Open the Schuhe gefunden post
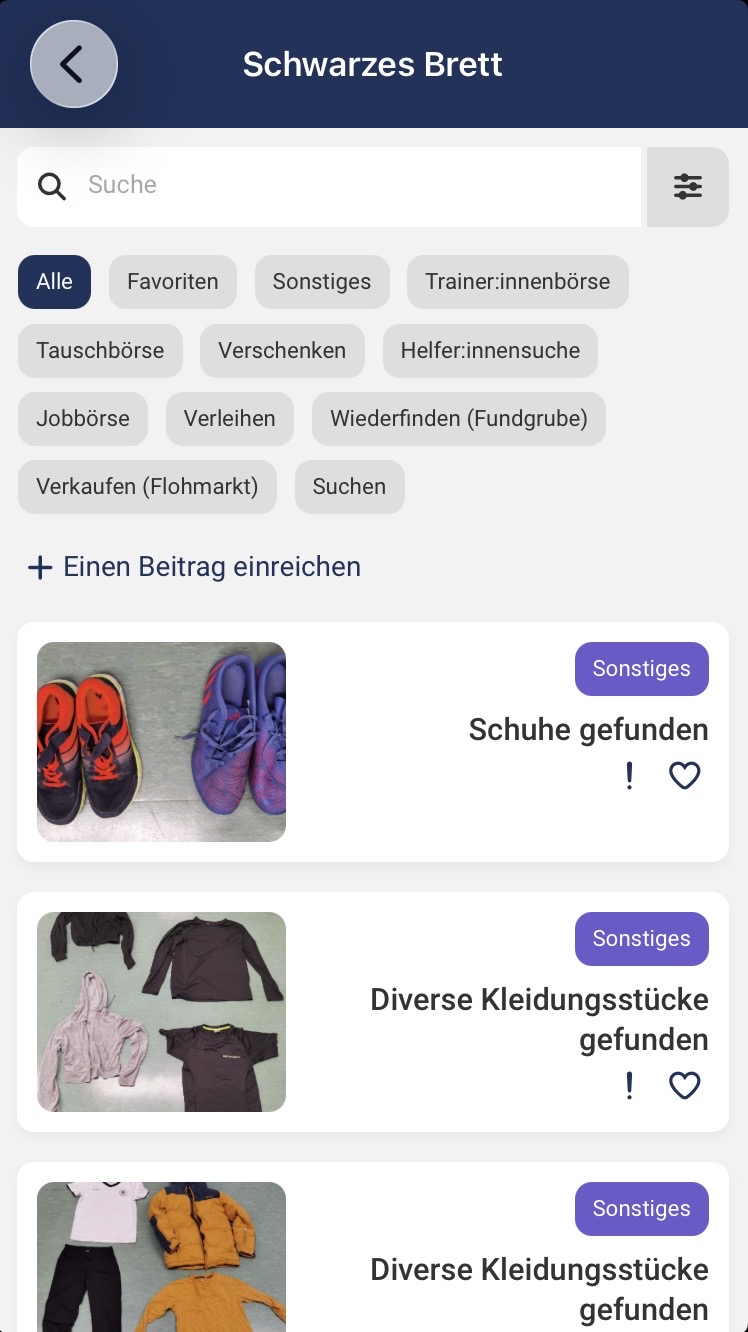This screenshot has height=1332, width=748. (x=588, y=730)
